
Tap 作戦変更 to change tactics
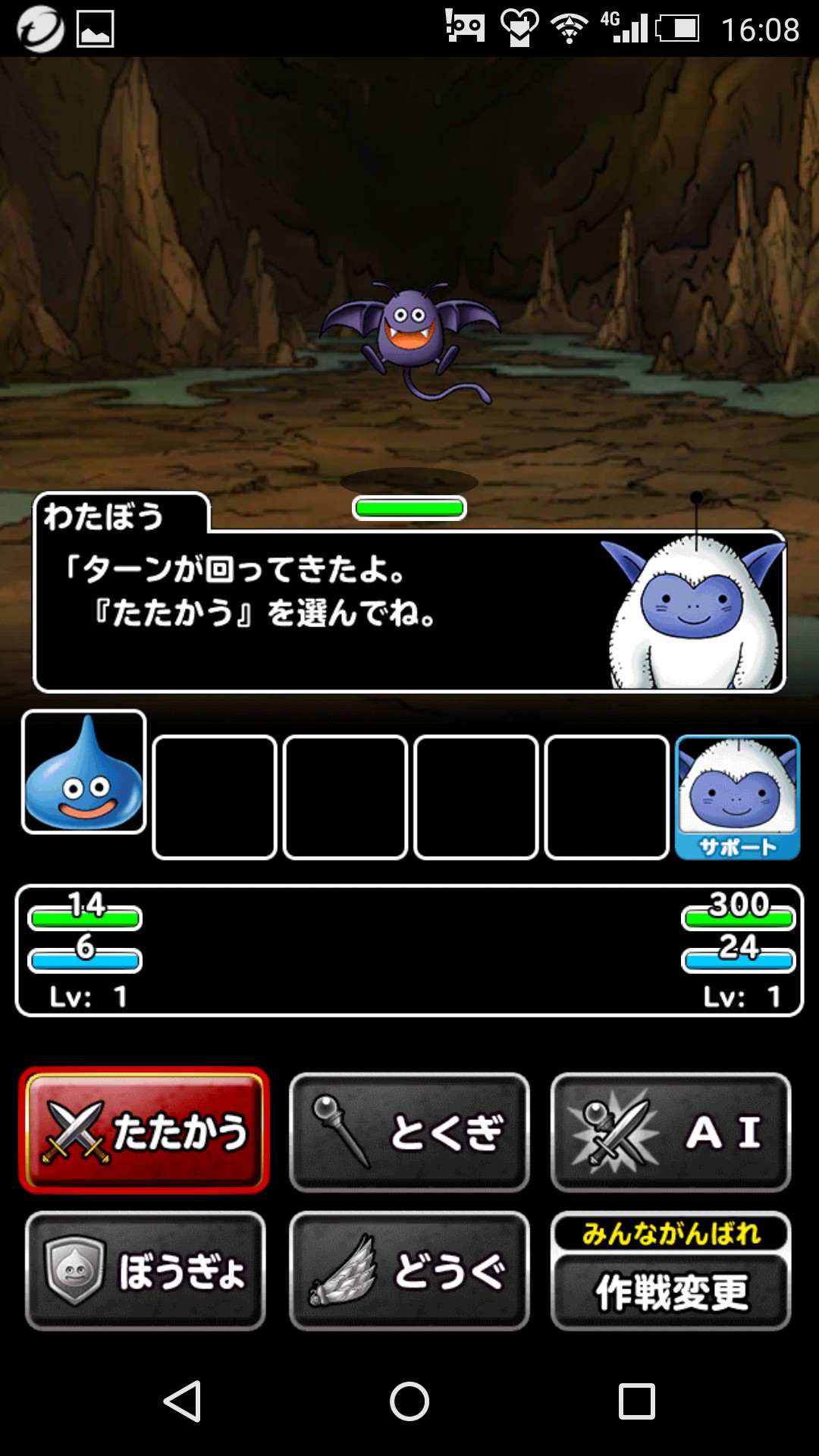(670, 1289)
